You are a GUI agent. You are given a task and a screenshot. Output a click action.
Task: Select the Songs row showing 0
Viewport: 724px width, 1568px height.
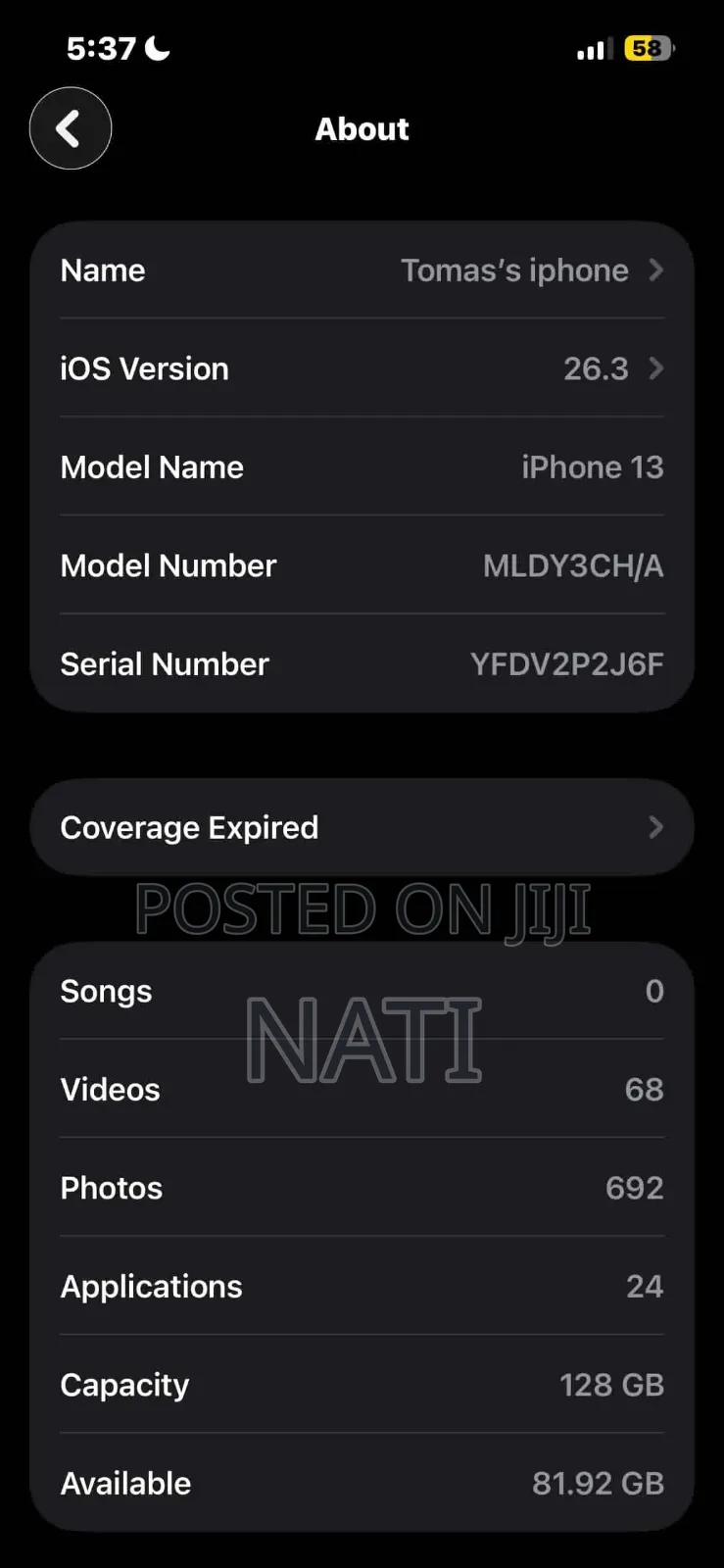tap(362, 991)
